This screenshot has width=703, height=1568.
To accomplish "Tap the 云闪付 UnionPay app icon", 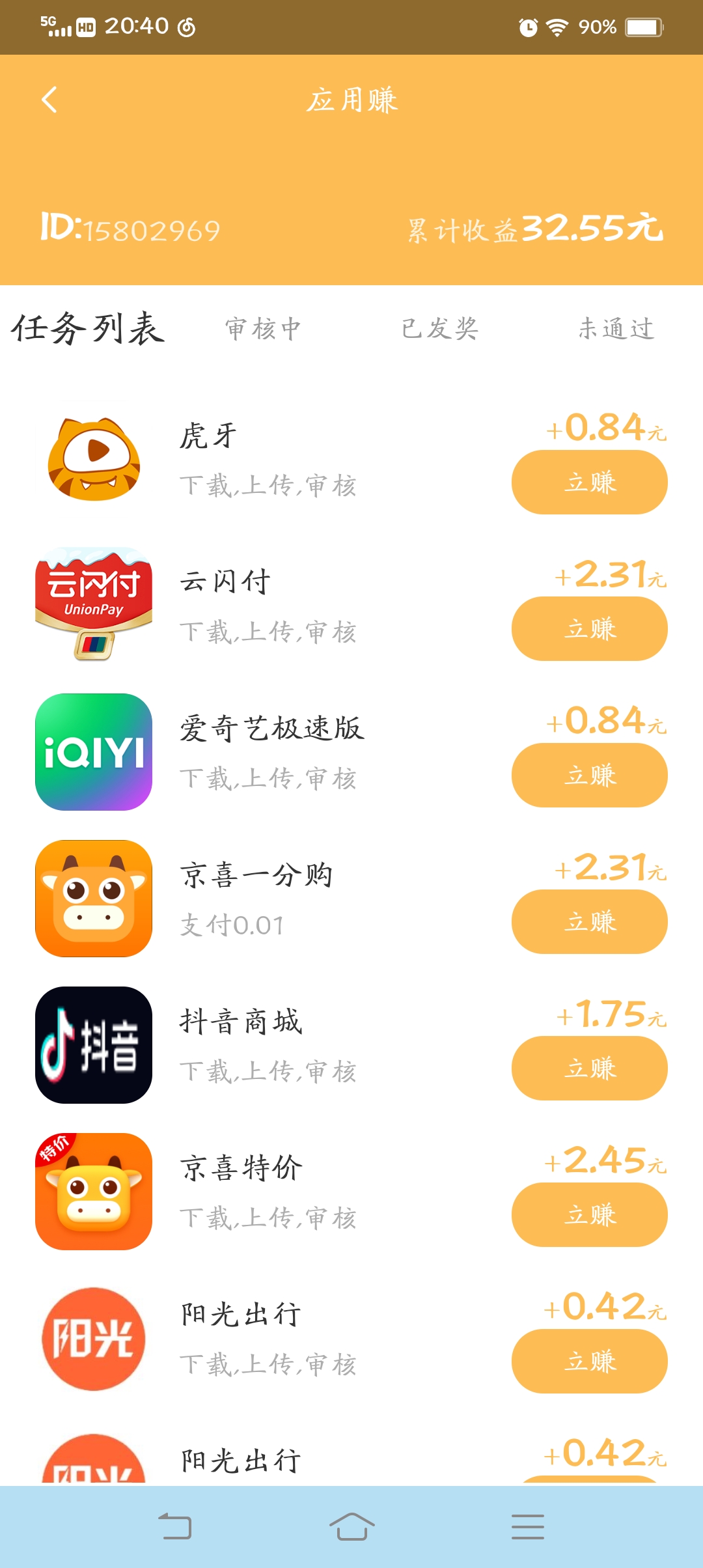I will 93,606.
